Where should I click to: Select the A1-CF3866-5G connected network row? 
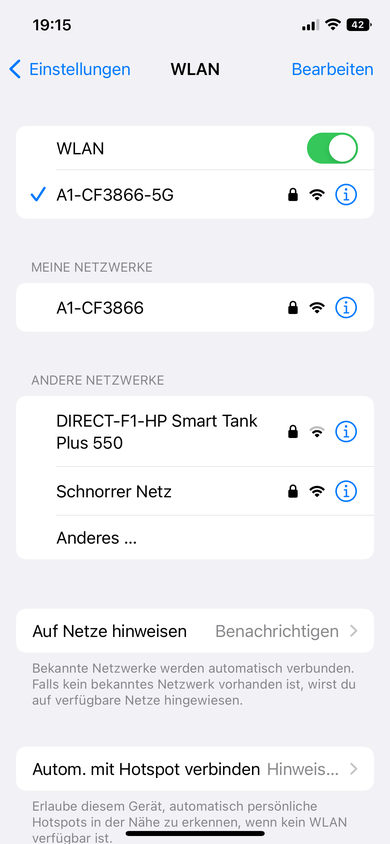pos(195,195)
